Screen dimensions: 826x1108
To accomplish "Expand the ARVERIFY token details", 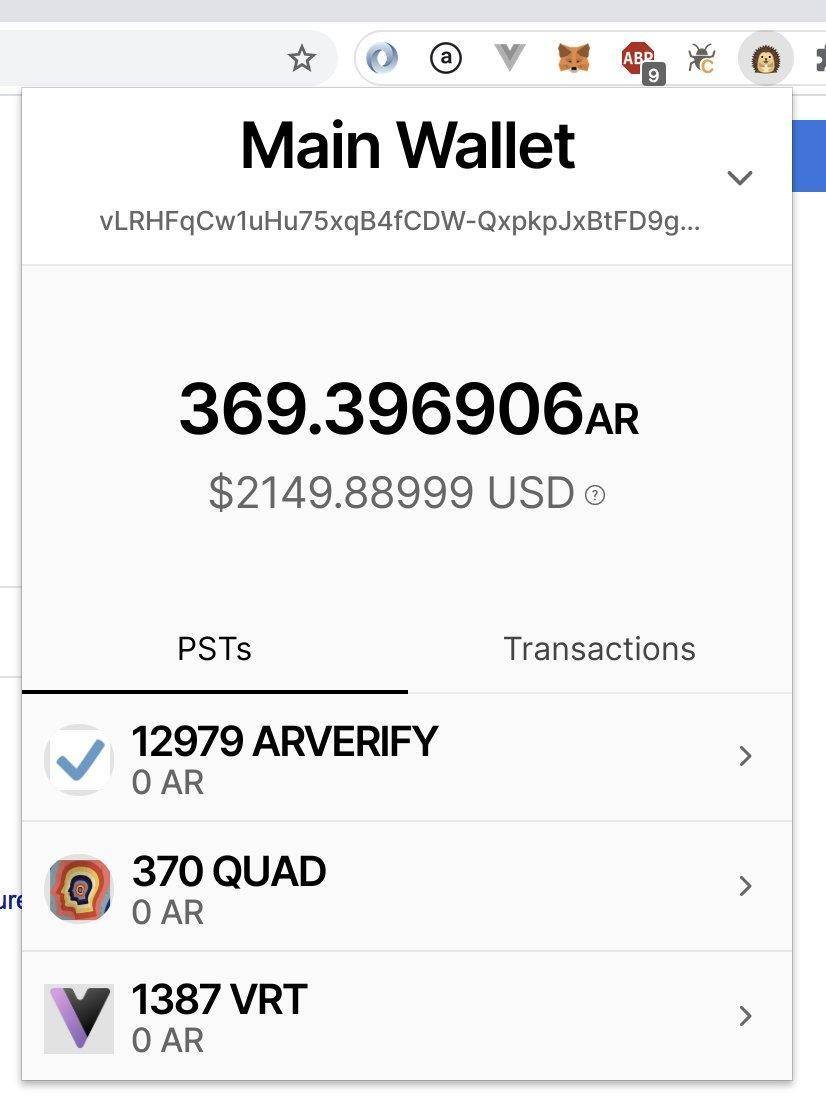I will 745,756.
